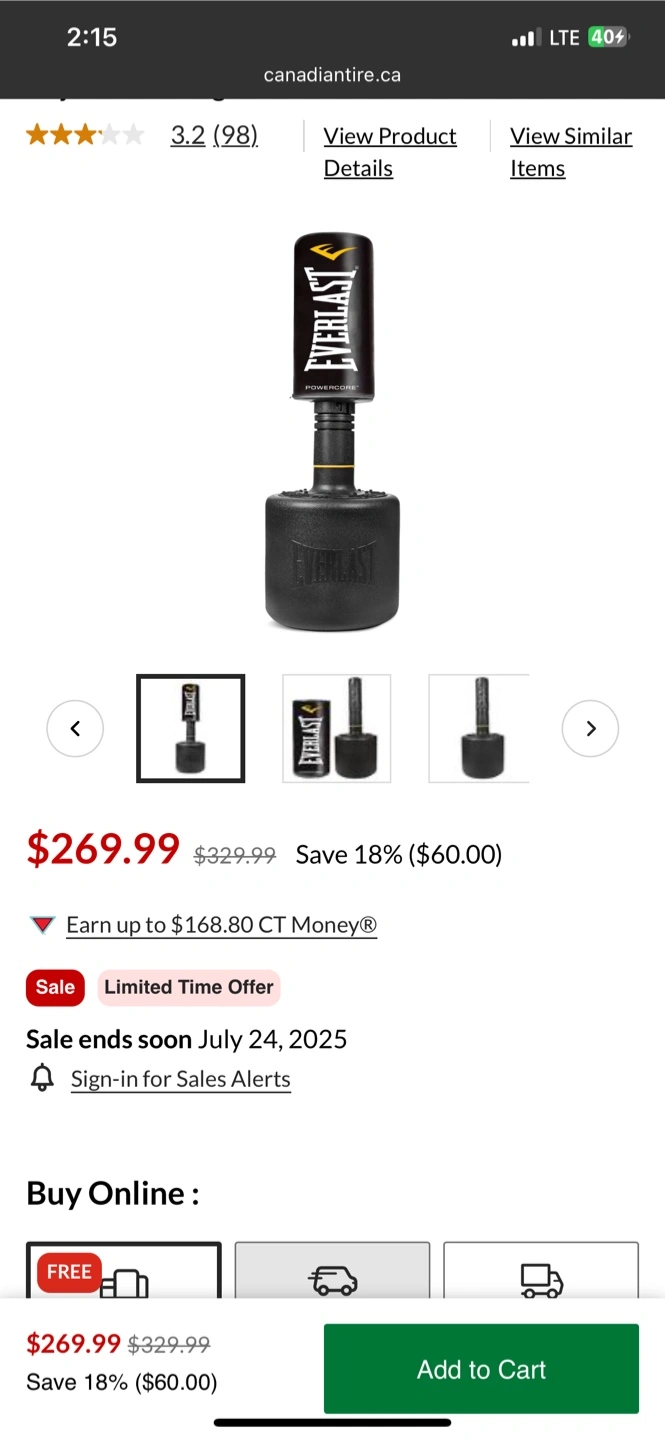Add the punching bag to cart

point(481,1369)
